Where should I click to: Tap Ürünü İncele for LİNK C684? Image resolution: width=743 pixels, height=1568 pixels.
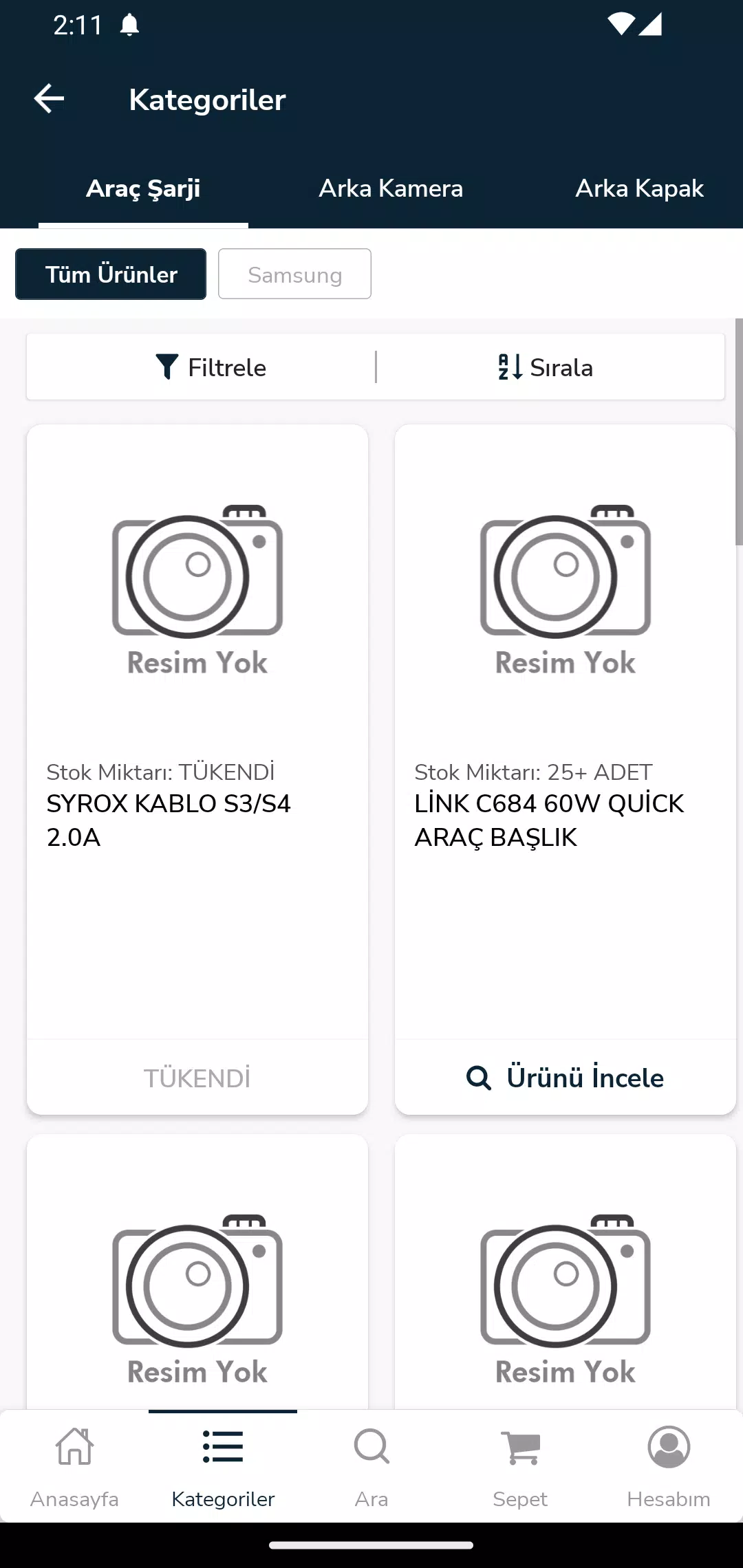tap(565, 1078)
